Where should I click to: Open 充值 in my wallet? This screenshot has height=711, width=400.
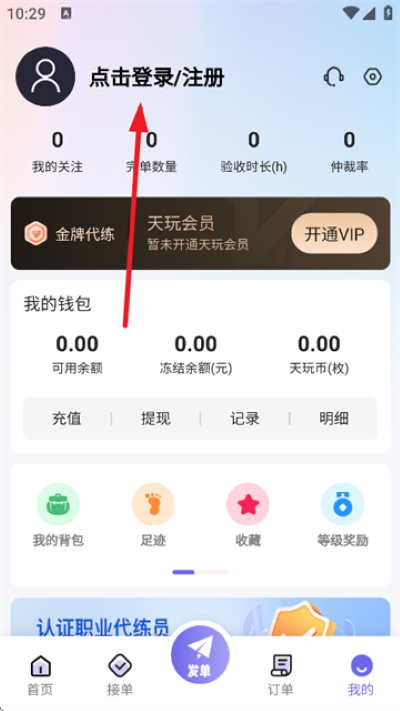[67, 419]
